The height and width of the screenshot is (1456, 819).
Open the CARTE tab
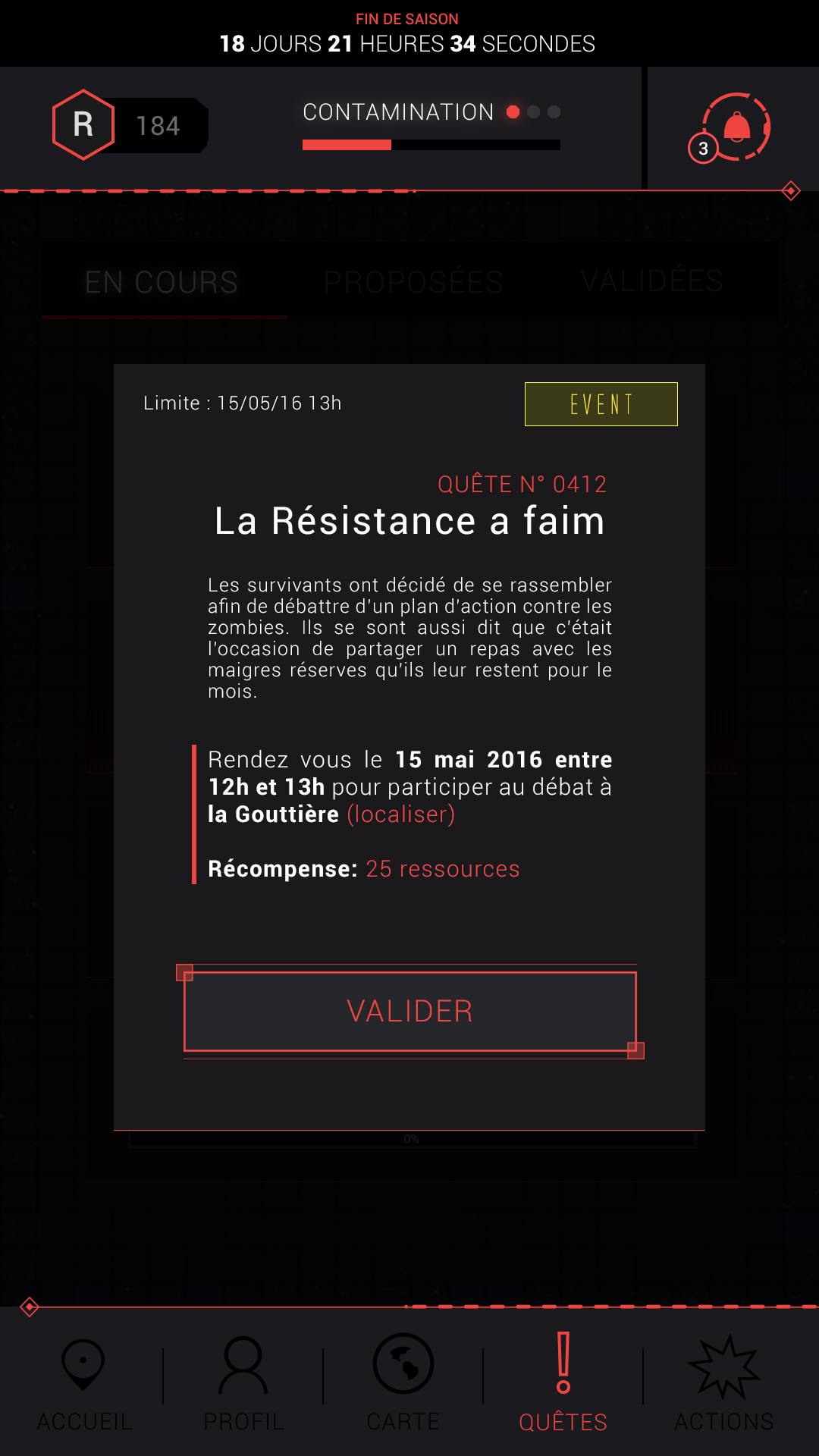(403, 1384)
